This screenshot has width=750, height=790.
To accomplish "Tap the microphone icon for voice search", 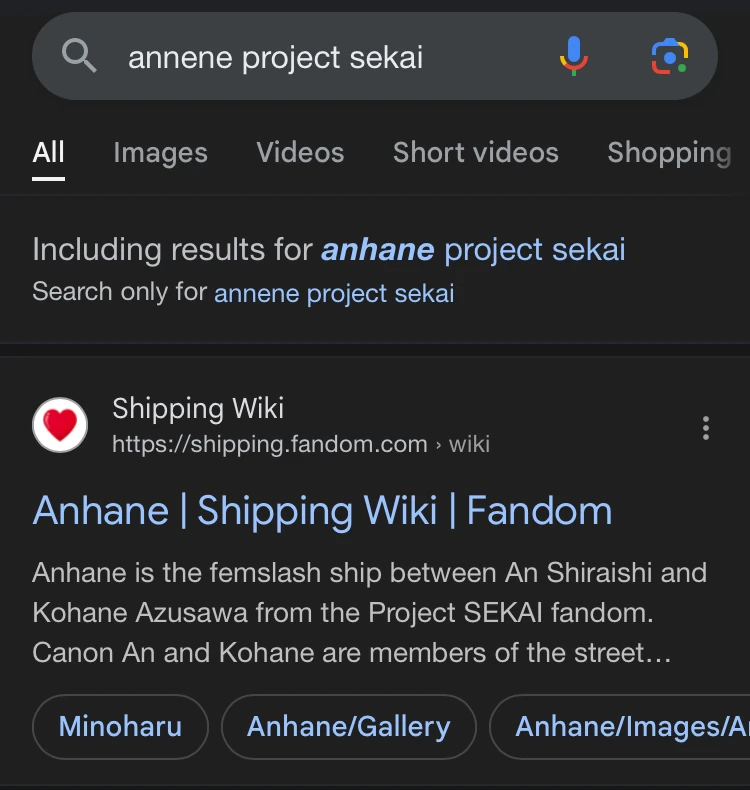I will (573, 56).
